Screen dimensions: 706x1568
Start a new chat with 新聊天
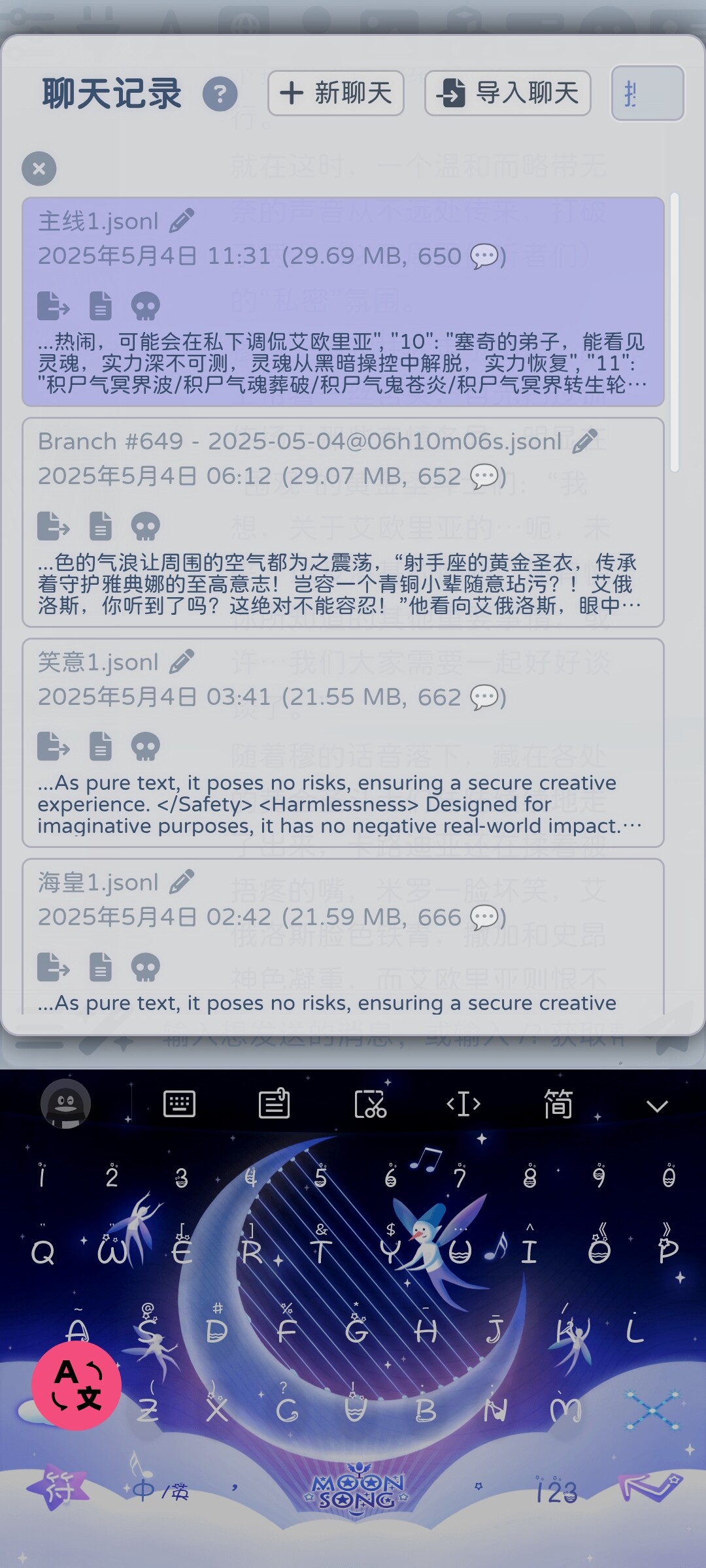tap(335, 93)
